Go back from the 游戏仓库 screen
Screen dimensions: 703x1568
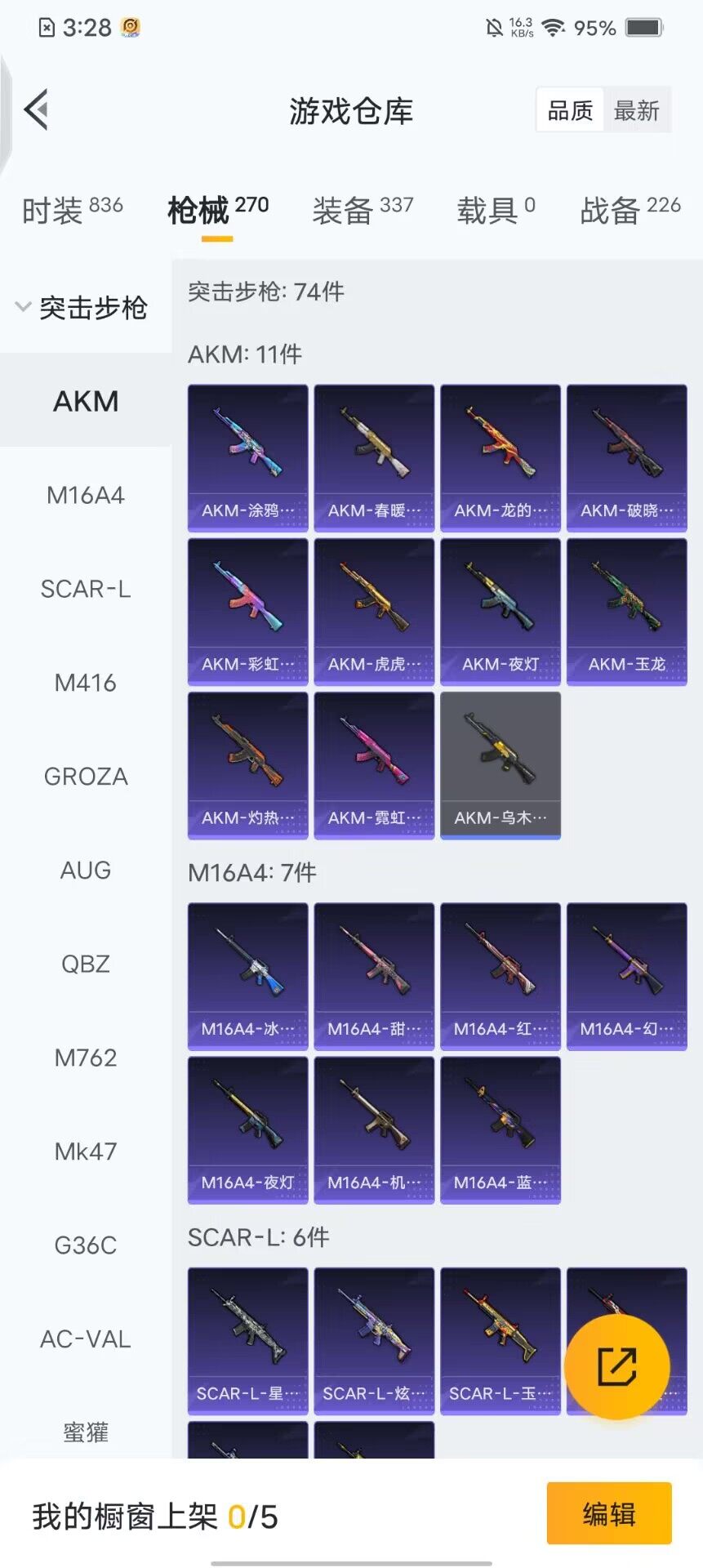pos(38,109)
